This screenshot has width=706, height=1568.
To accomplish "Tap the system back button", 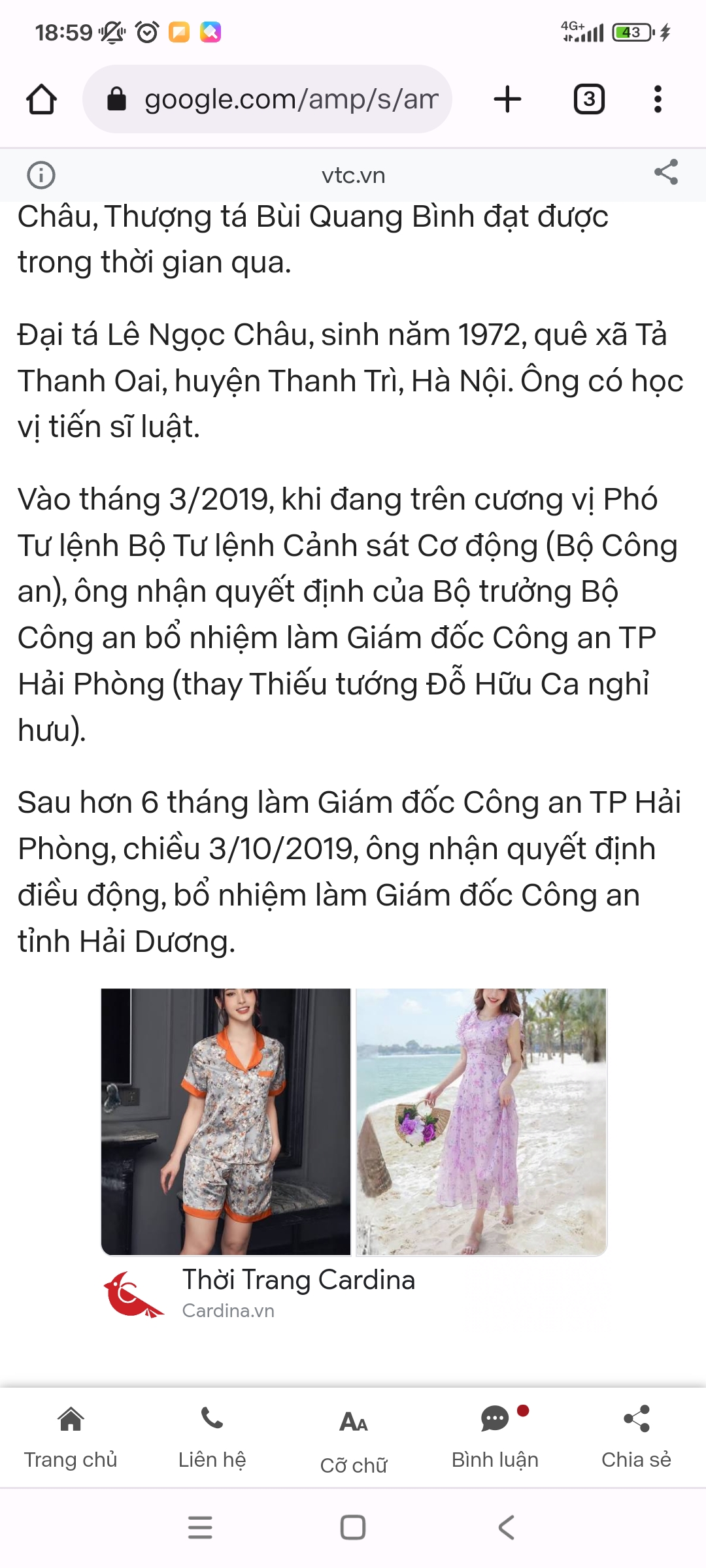I will [x=507, y=1527].
